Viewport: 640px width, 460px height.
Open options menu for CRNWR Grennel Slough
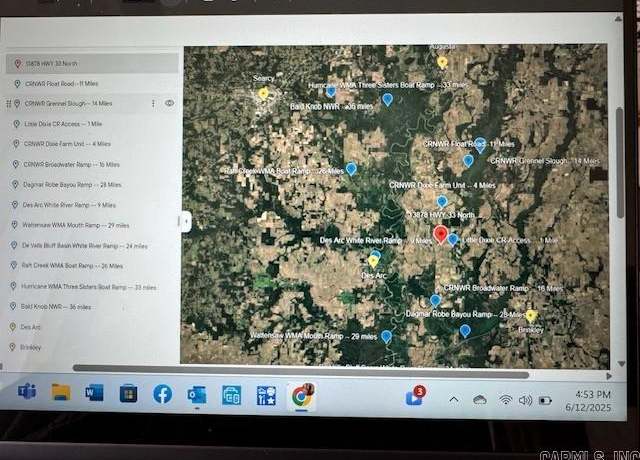153,103
